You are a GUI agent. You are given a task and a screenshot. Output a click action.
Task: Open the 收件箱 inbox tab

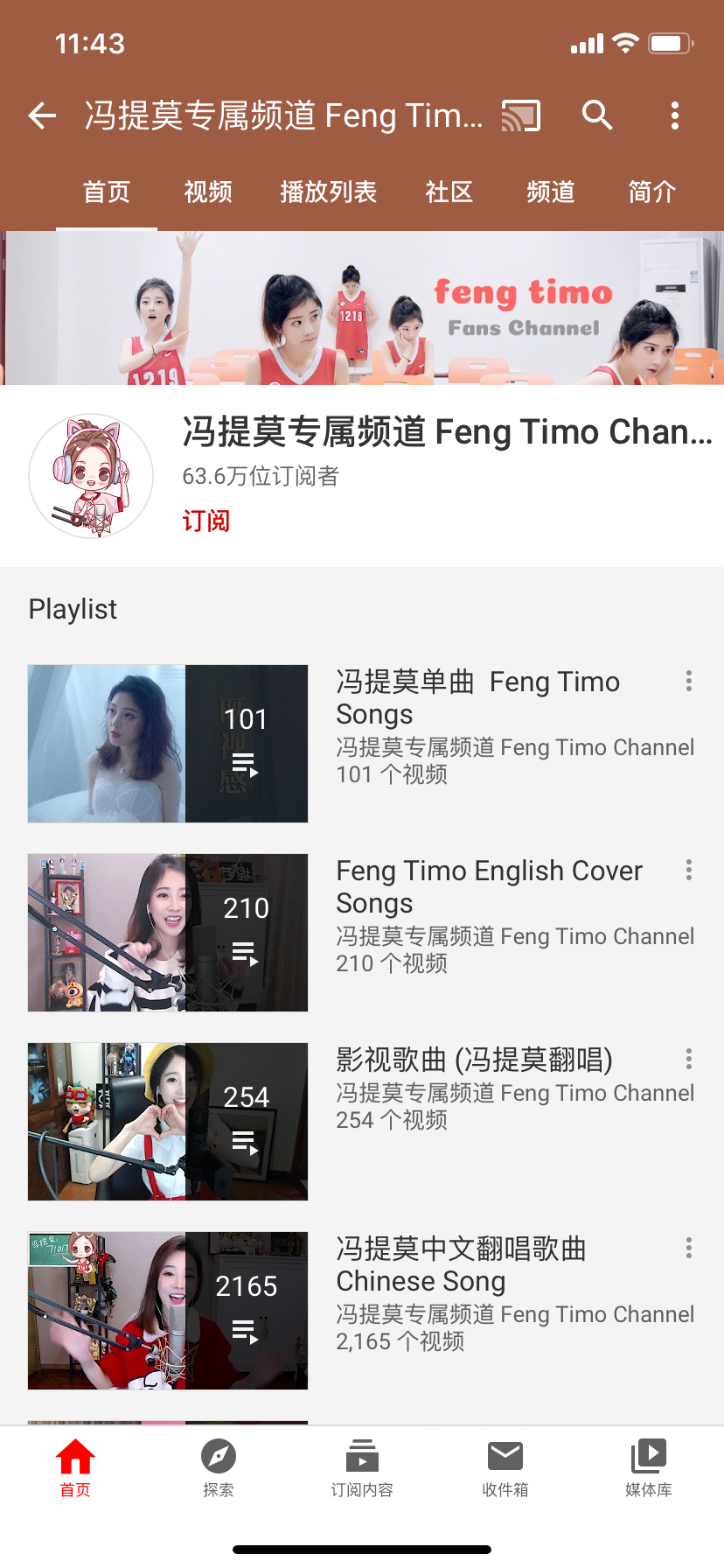pos(505,1468)
